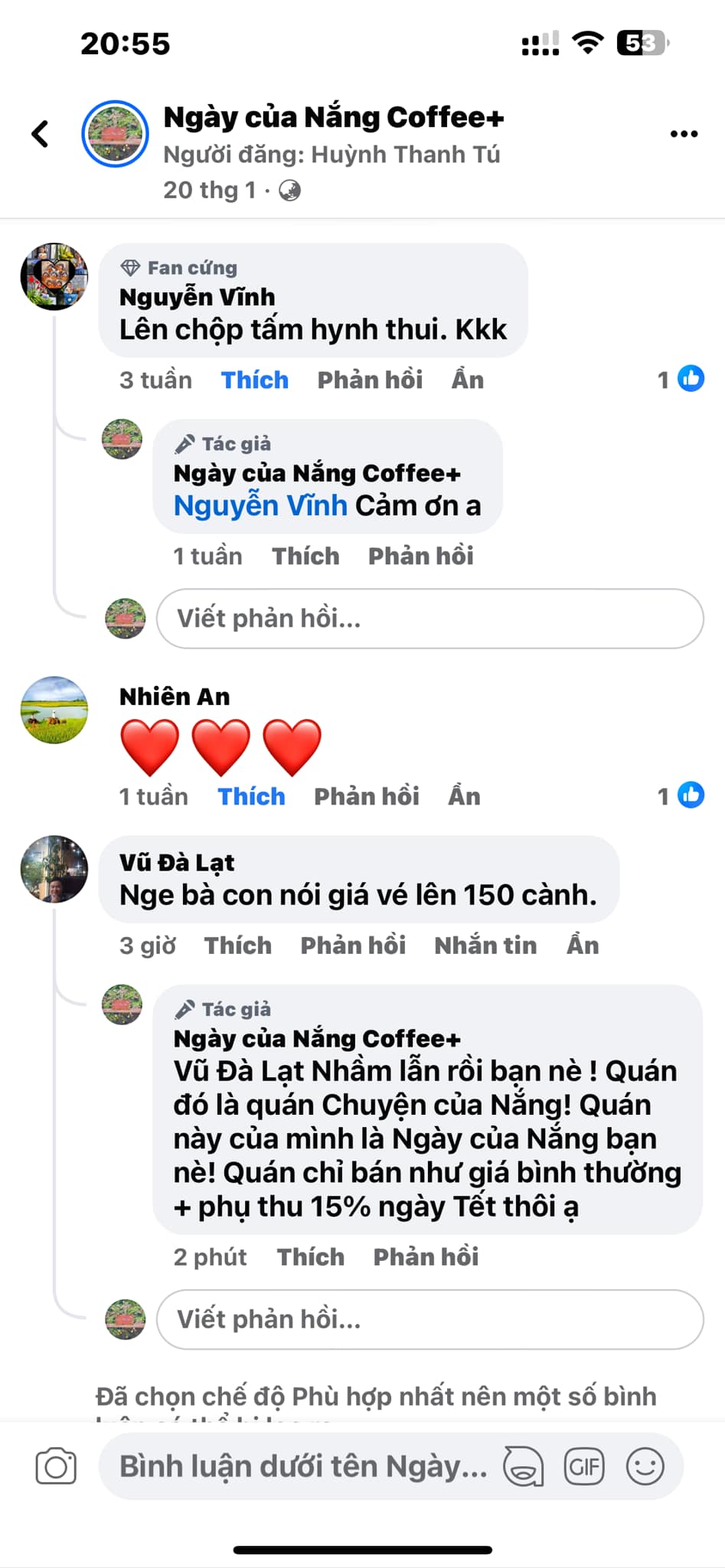The height and width of the screenshot is (1568, 725).
Task: Reply with Phản hồi to Nguyễn Vĩnh's comment
Action: (371, 379)
